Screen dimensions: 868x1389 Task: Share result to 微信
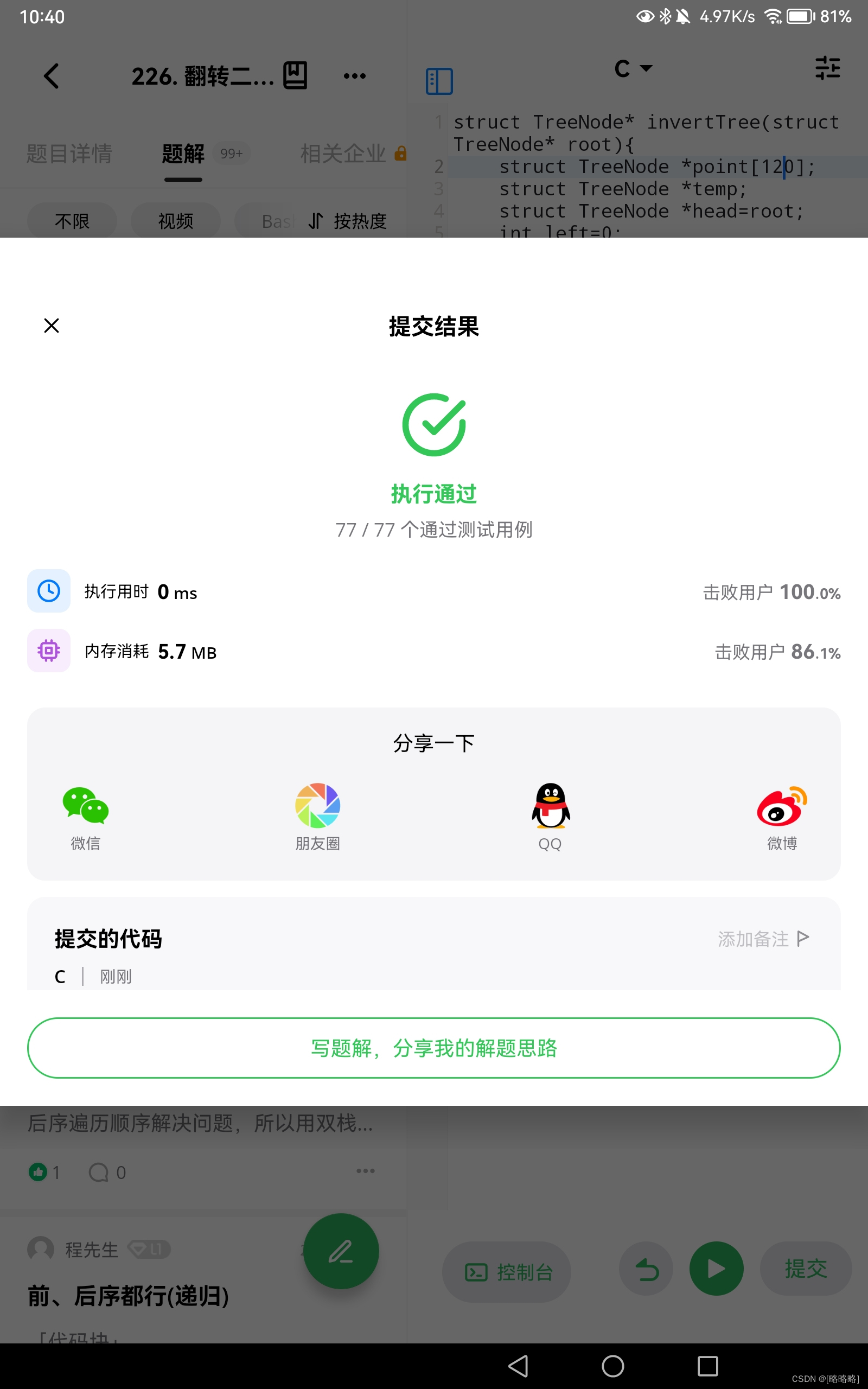point(86,815)
